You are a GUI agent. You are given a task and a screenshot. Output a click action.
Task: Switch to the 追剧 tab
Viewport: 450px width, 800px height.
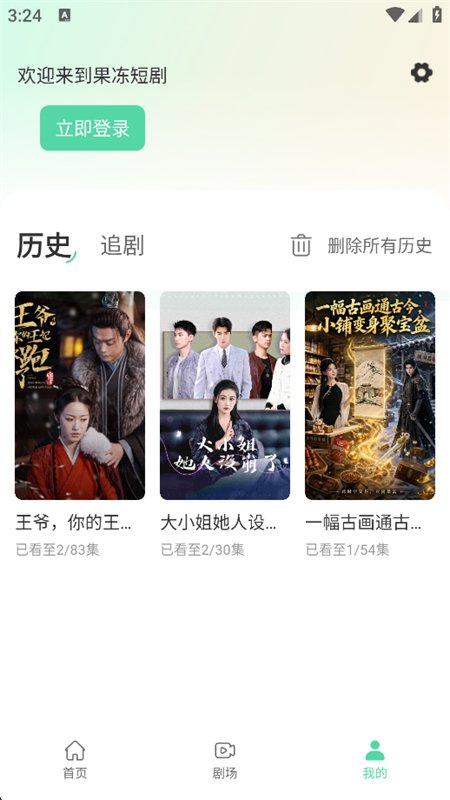[x=122, y=245]
